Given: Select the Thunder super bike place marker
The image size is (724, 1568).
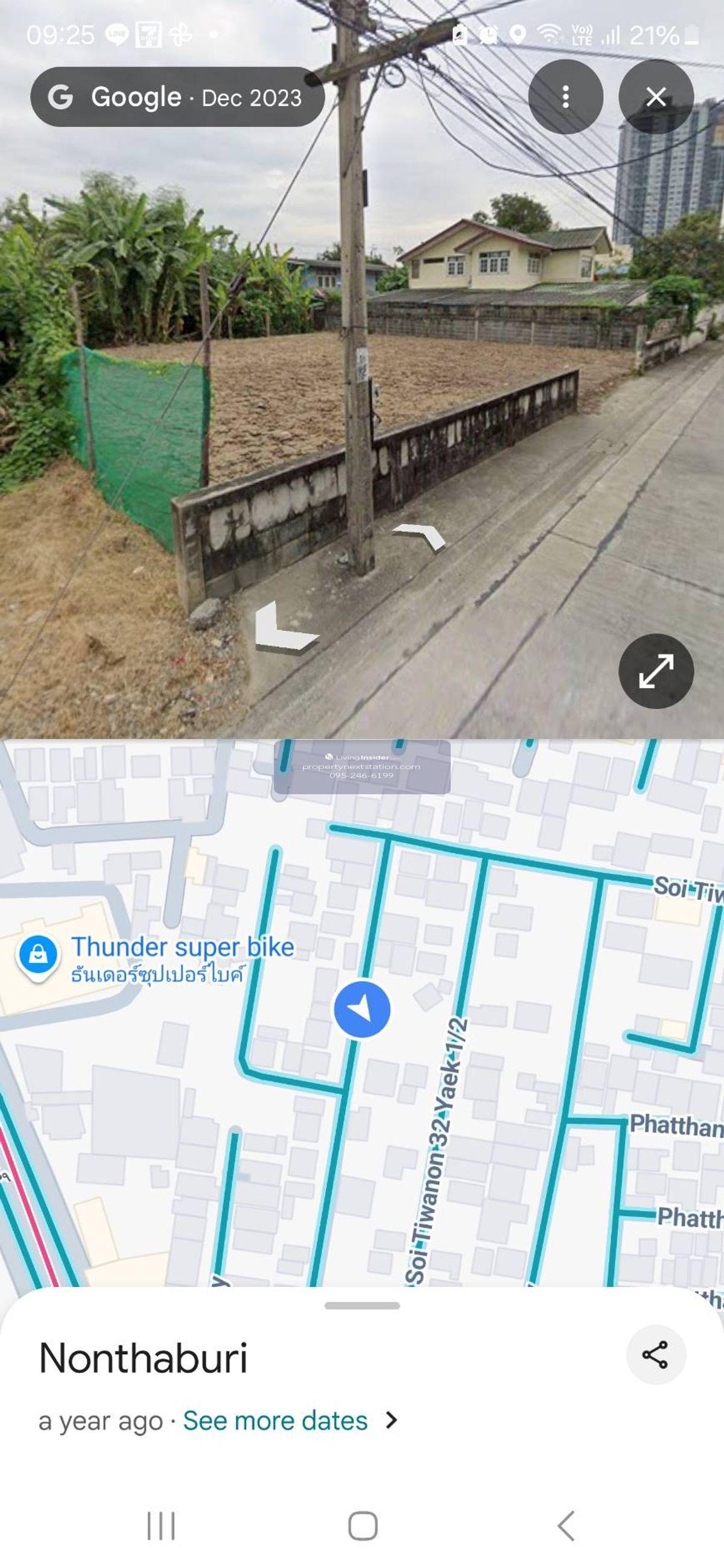Looking at the screenshot, I should tap(38, 955).
